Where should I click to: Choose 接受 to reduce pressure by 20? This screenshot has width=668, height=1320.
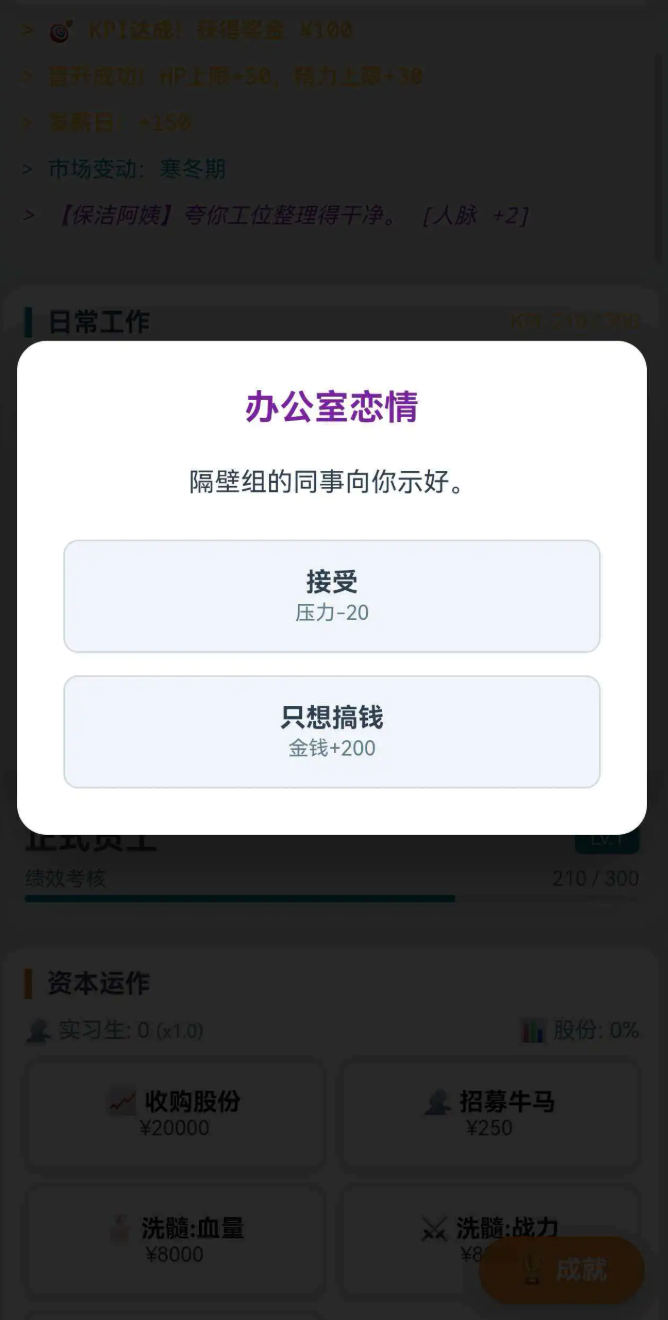point(332,596)
